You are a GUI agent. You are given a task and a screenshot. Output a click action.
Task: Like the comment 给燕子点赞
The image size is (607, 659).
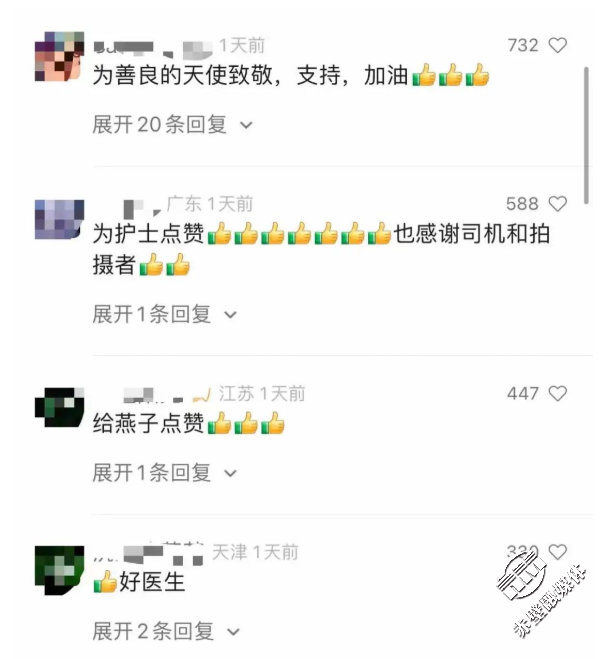coord(558,393)
